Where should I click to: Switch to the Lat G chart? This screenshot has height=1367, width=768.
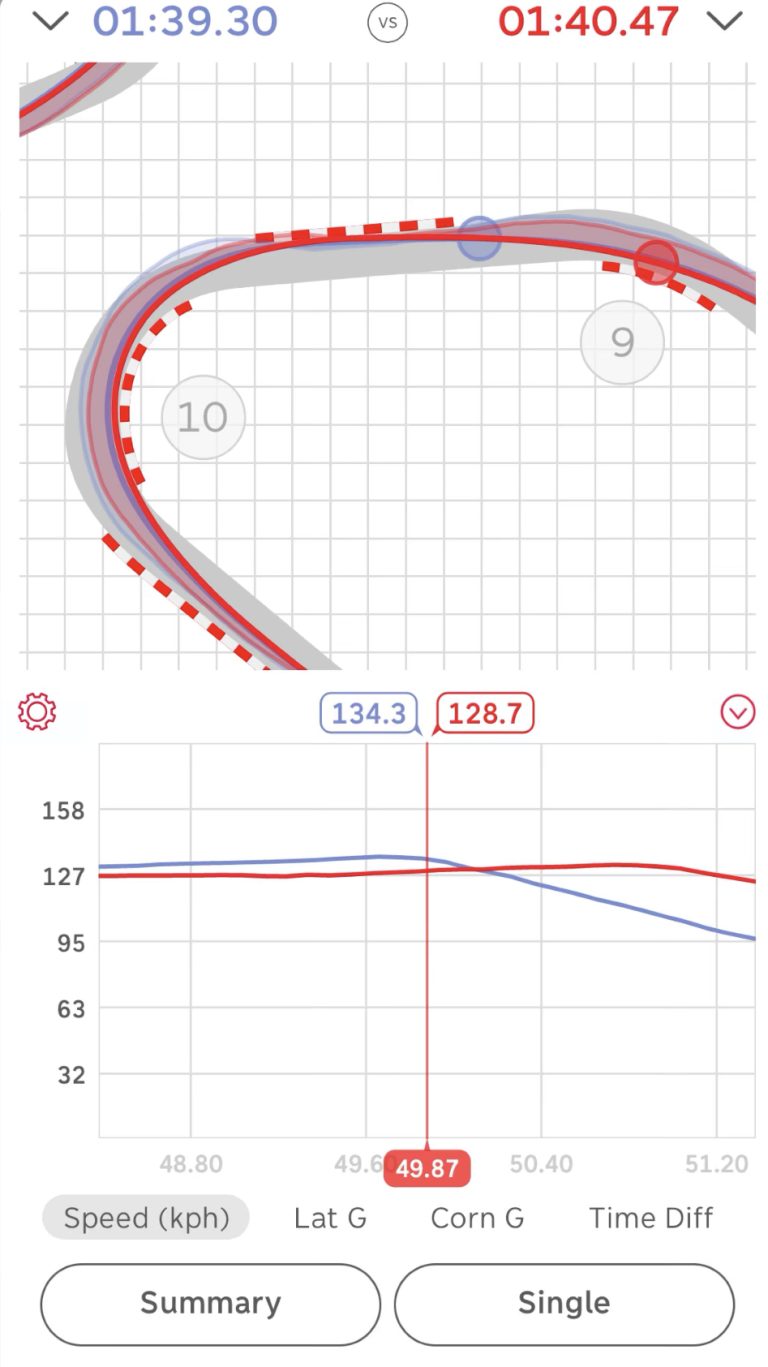point(330,1217)
